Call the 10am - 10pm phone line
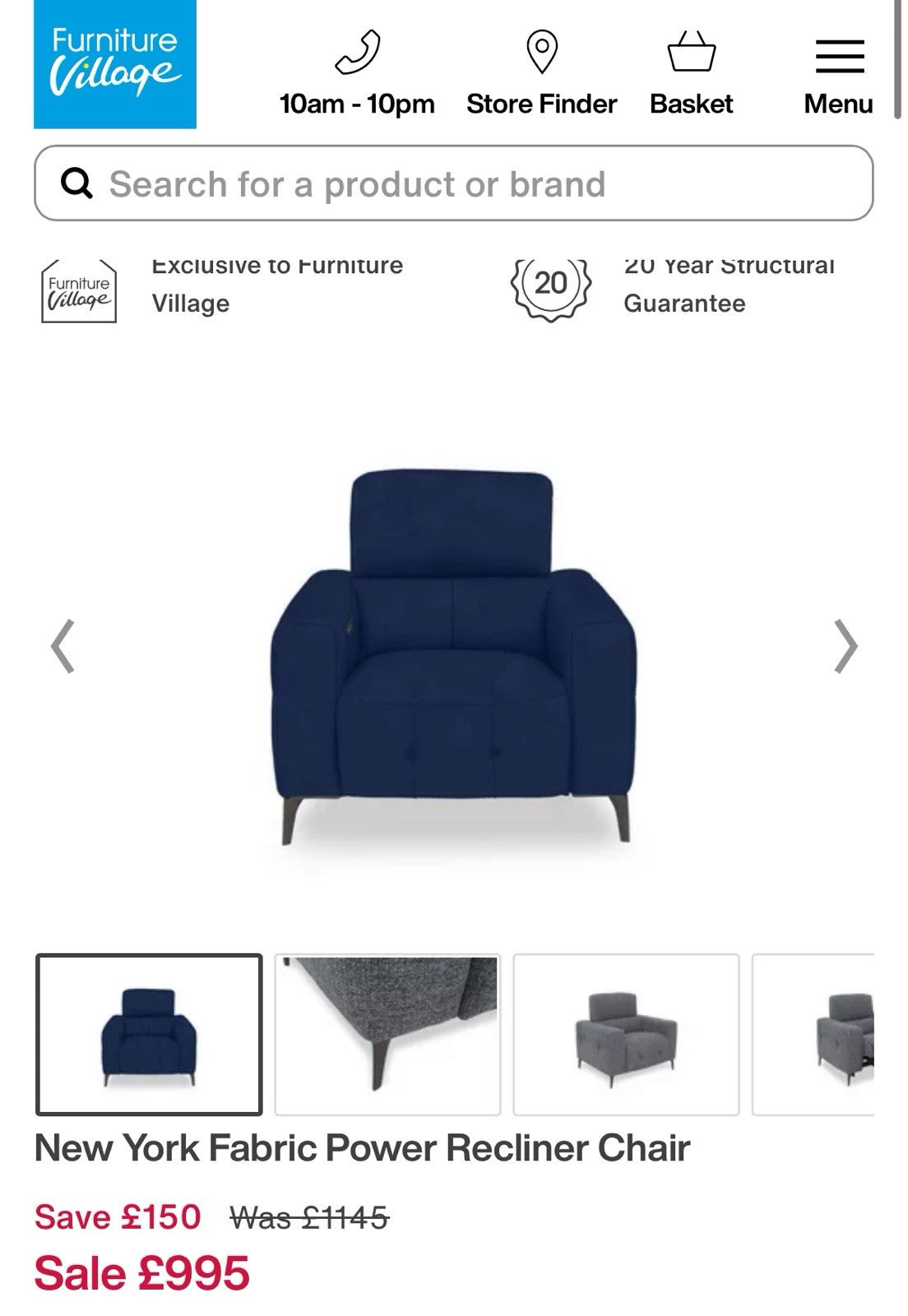The width and height of the screenshot is (908, 1316). click(x=357, y=74)
